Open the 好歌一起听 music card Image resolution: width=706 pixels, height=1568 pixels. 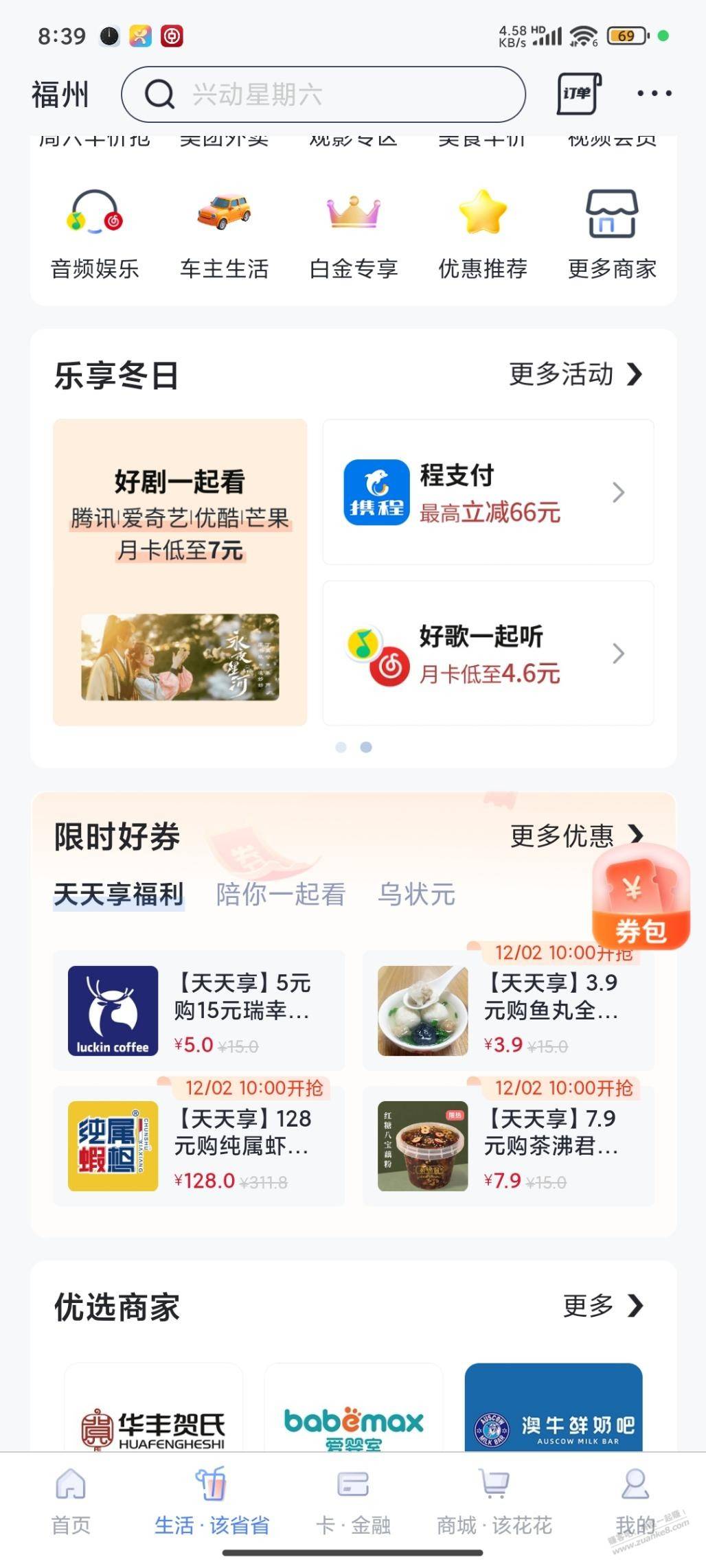pos(488,653)
